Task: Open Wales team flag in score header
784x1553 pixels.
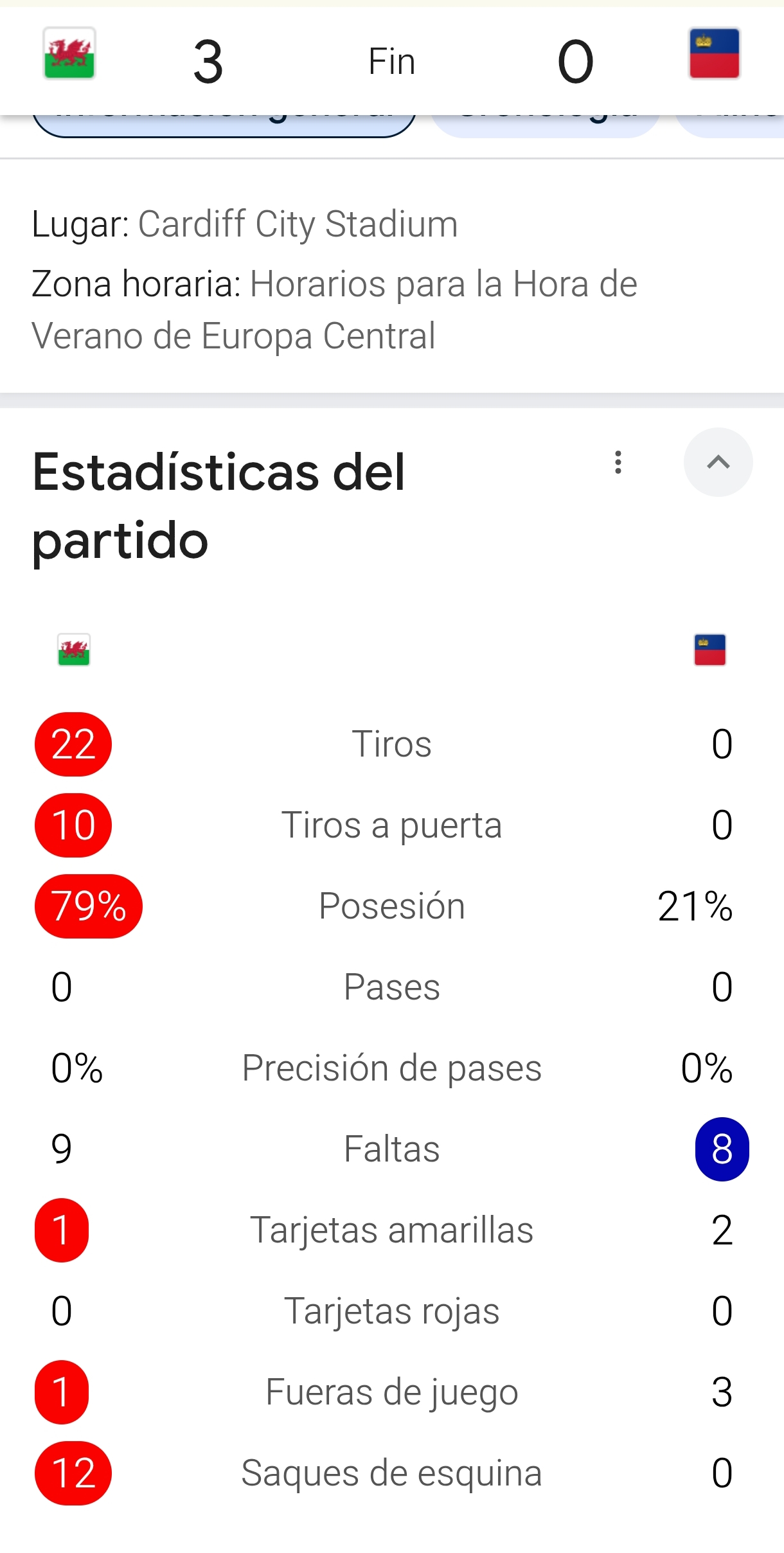Action: 69,53
